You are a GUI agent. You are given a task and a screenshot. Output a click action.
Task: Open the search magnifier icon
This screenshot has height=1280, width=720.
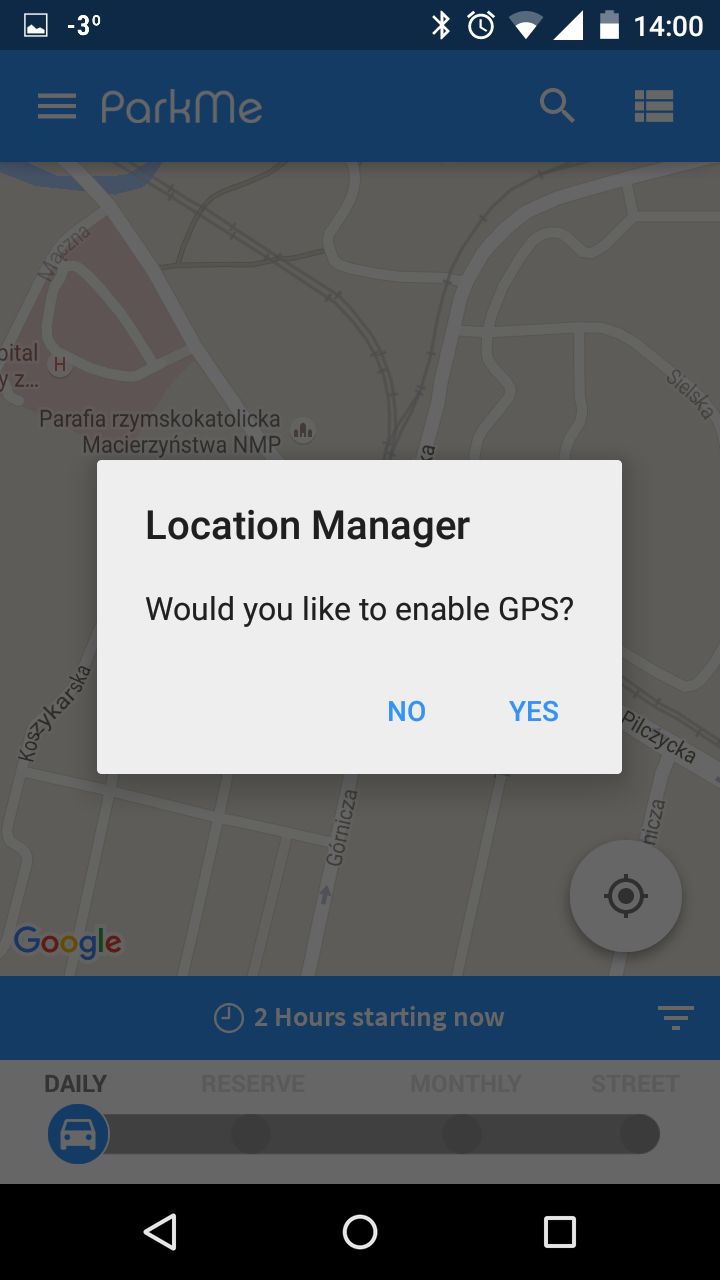pos(557,105)
